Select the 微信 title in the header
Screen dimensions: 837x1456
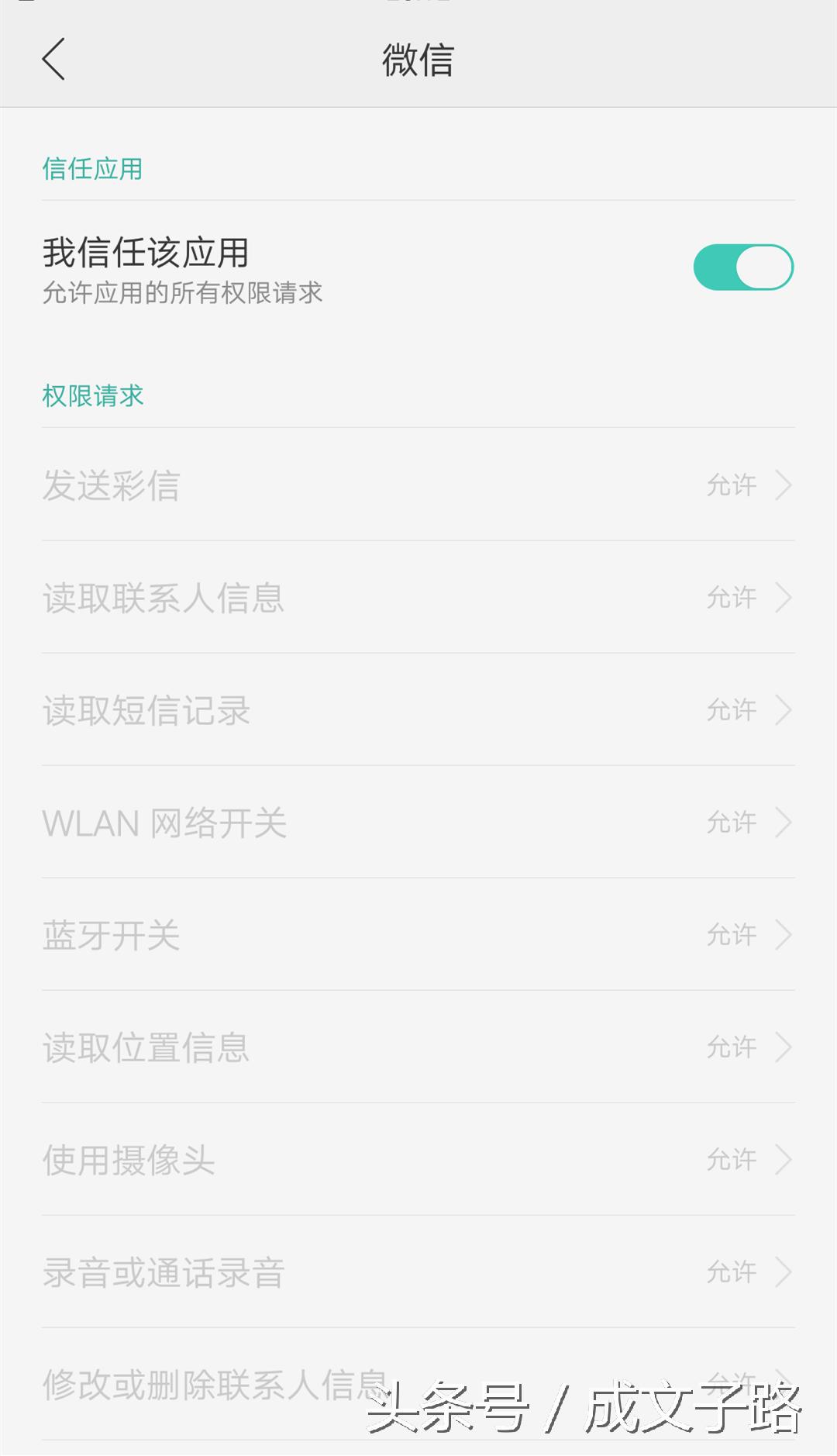tap(418, 60)
